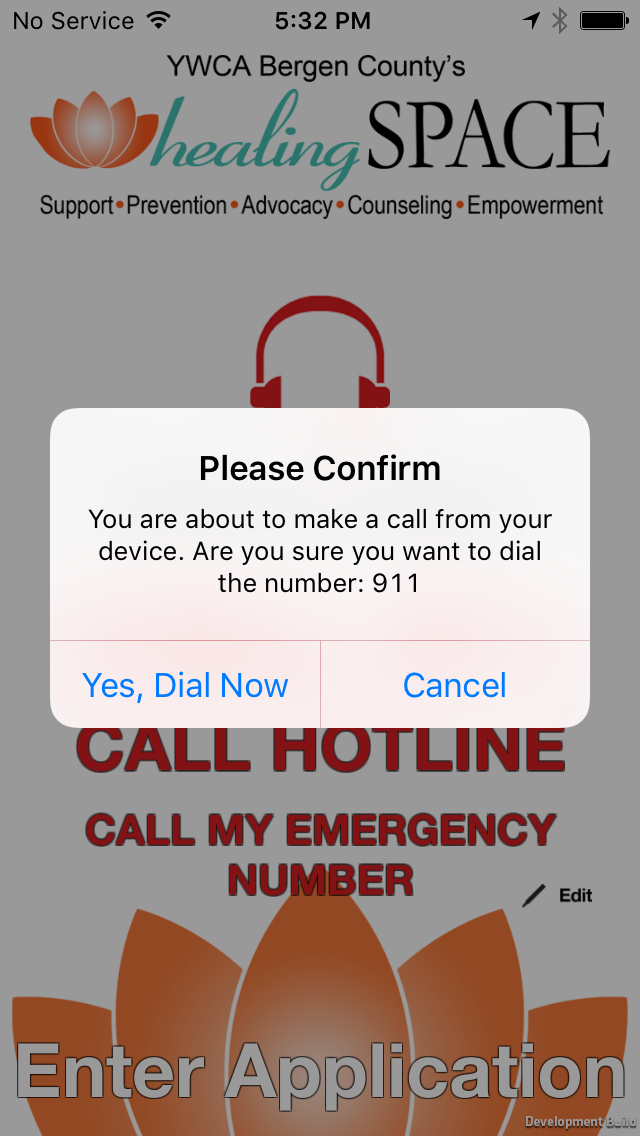Cancel the 911 call confirmation
The height and width of the screenshot is (1136, 640).
click(x=455, y=685)
